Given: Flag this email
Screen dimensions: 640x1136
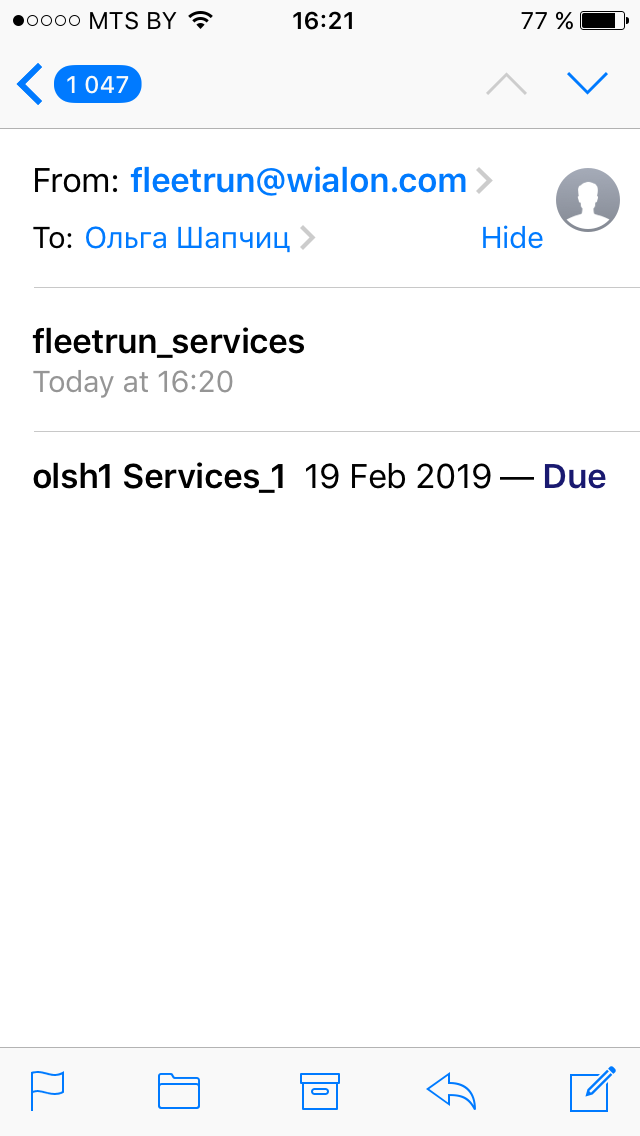Looking at the screenshot, I should point(47,1090).
